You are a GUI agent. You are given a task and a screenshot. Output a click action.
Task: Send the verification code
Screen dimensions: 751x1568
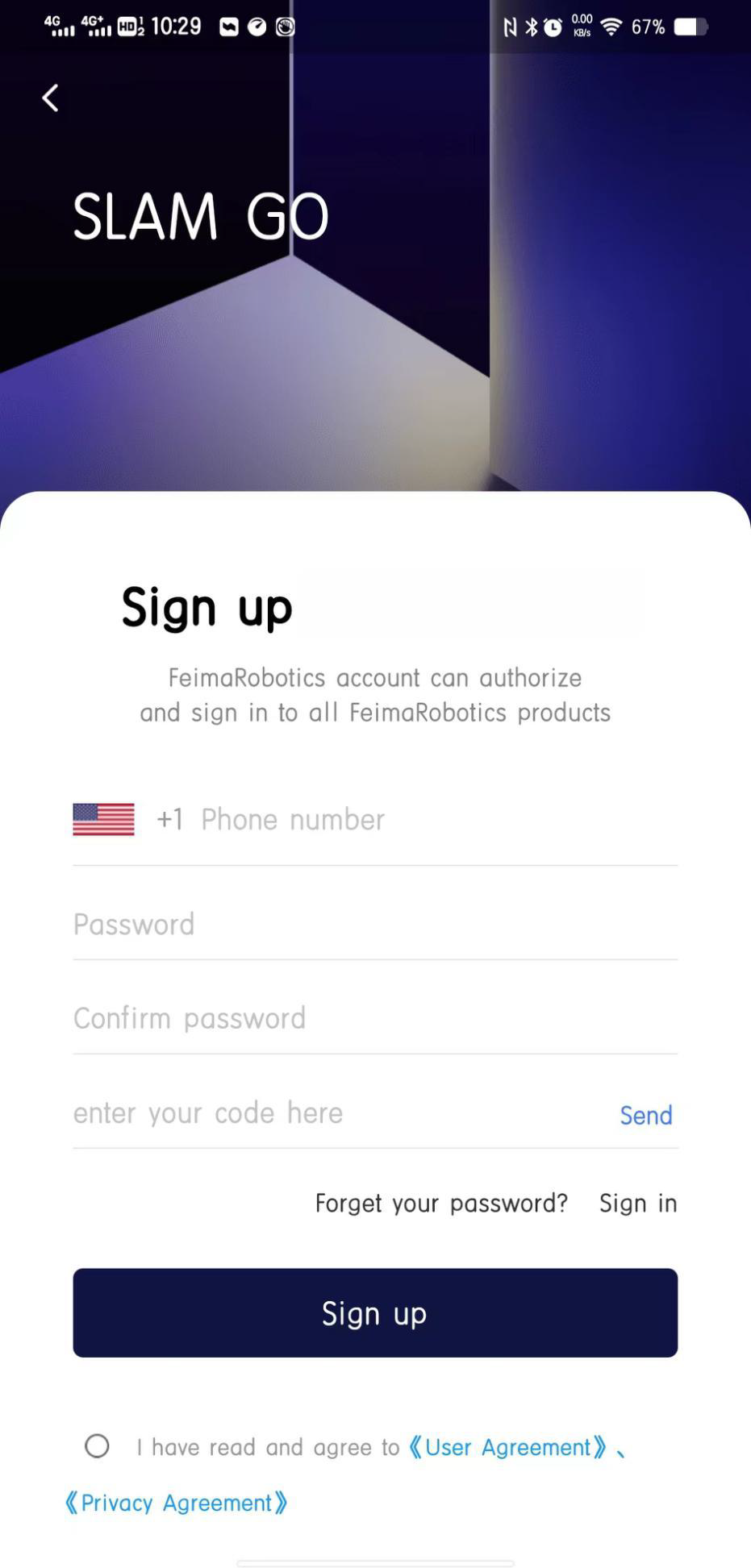coord(645,1115)
